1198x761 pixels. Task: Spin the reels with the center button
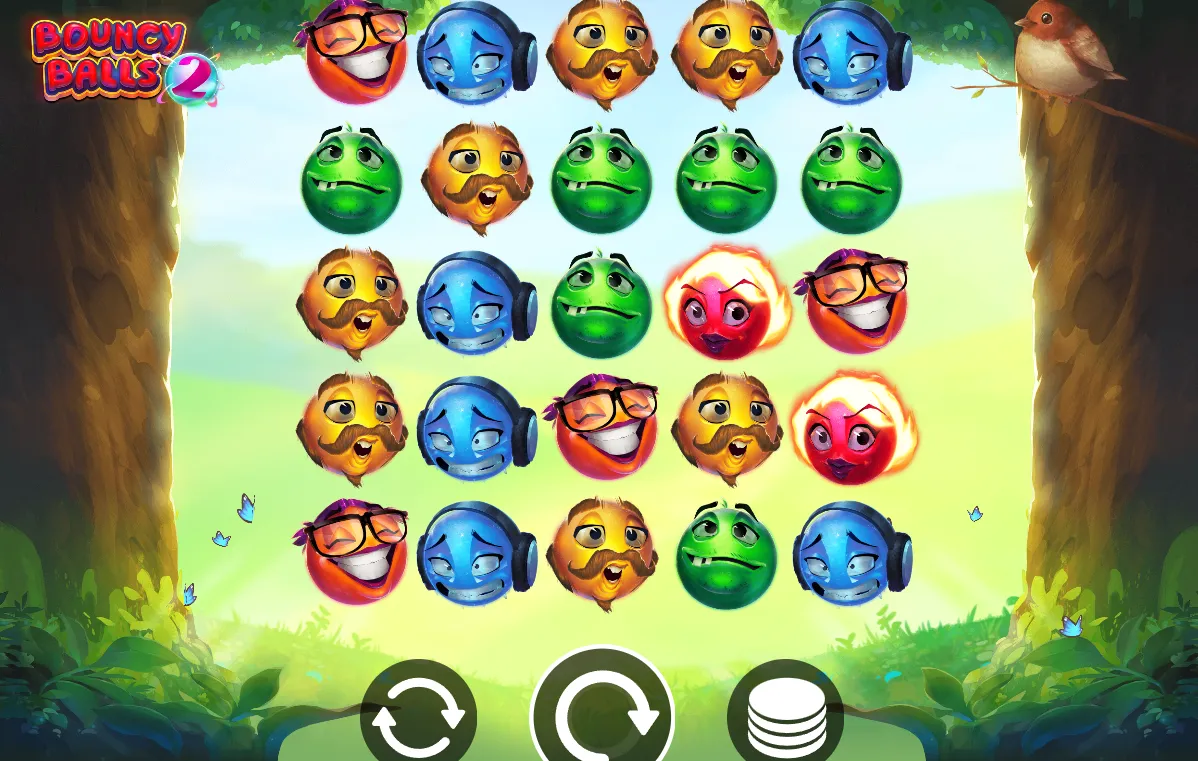tap(602, 712)
